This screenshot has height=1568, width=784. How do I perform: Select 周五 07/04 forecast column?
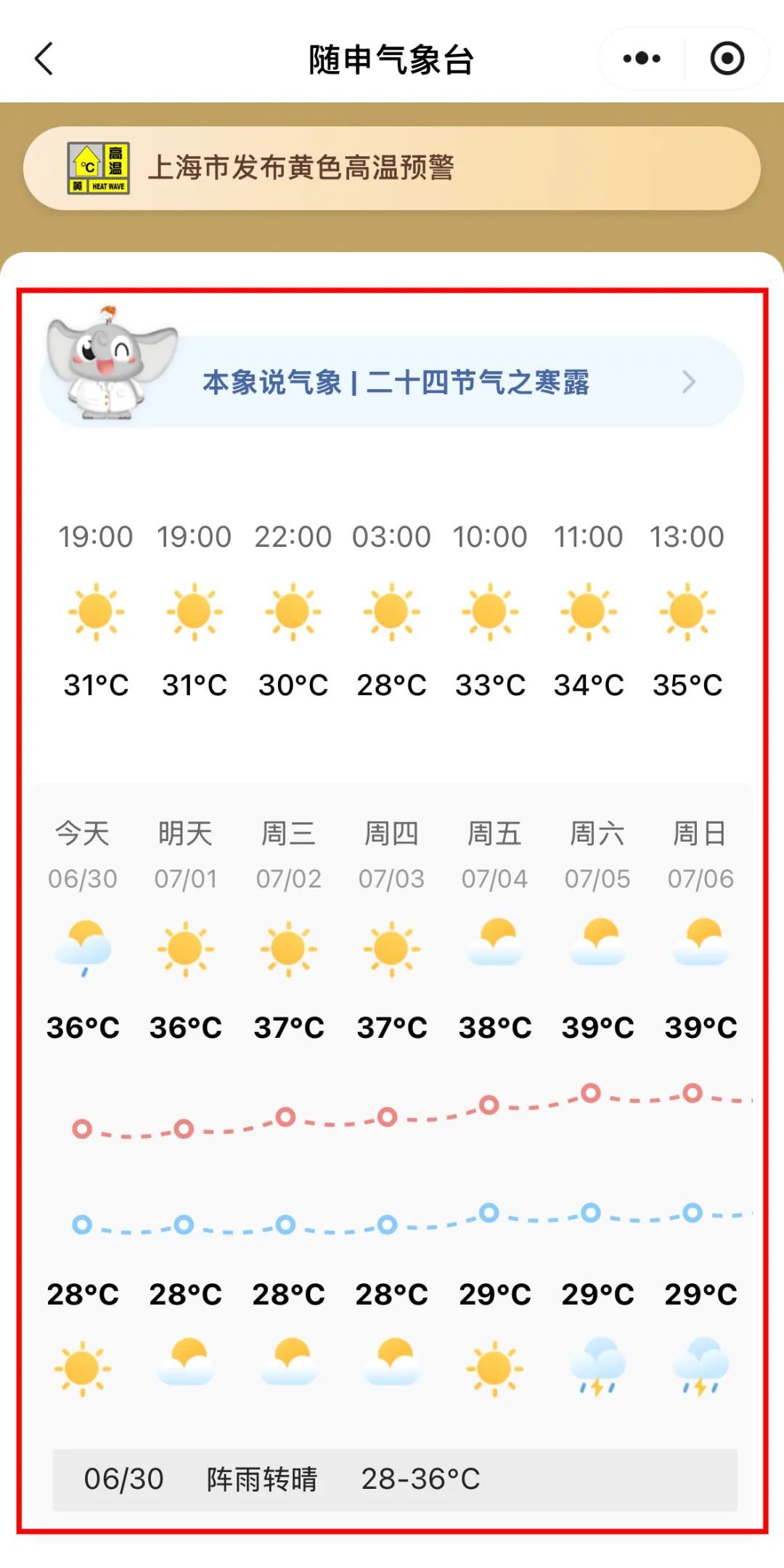click(494, 856)
